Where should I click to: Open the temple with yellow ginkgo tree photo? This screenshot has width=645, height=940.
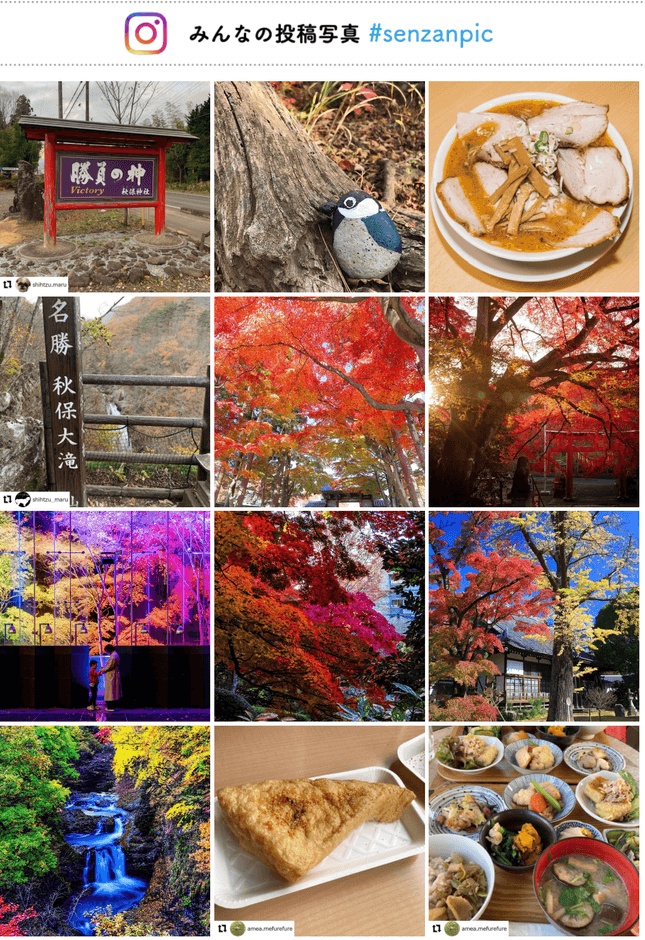tap(533, 616)
